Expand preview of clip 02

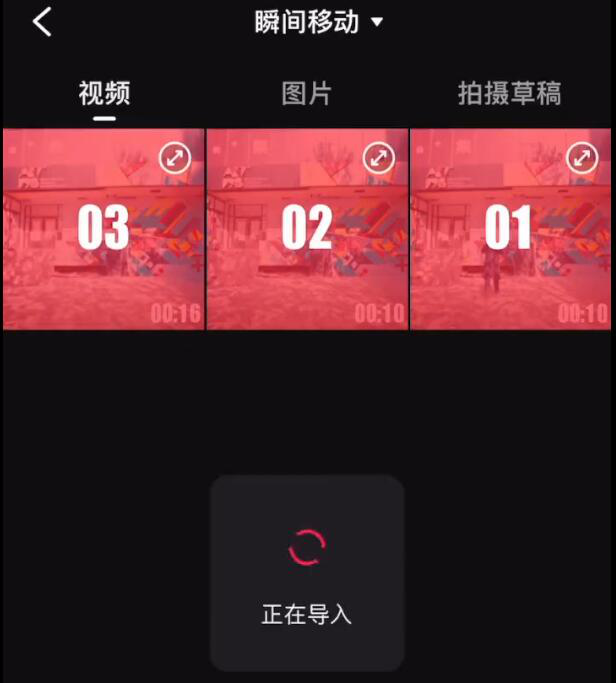(378, 157)
